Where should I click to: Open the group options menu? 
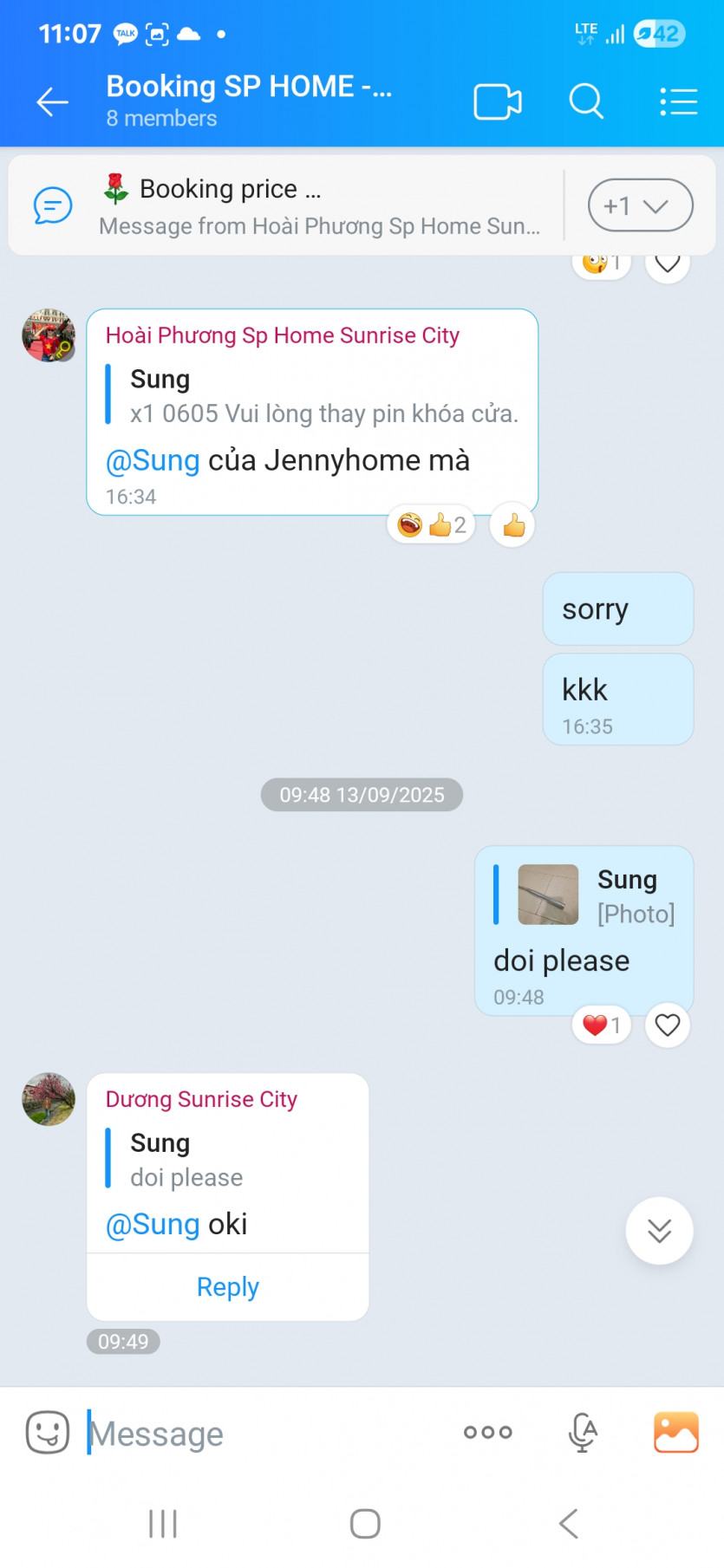pyautogui.click(x=678, y=102)
